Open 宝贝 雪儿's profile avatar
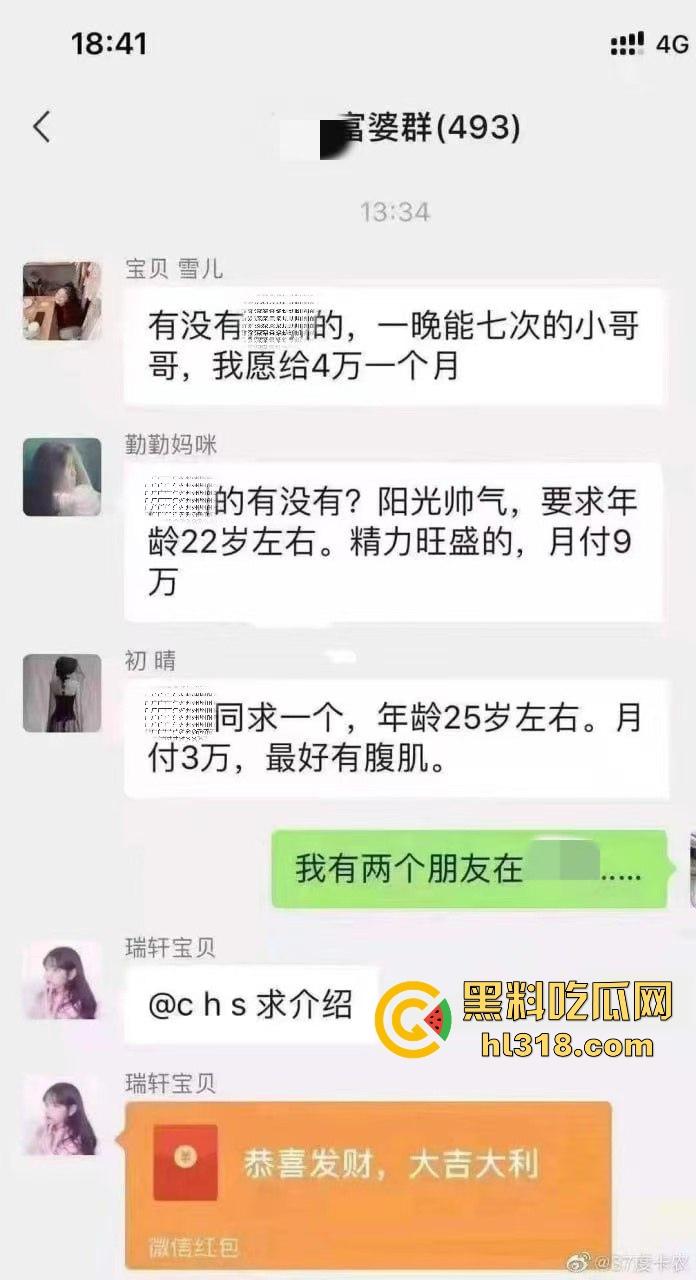Screen dimensions: 696x1280 pos(62,301)
